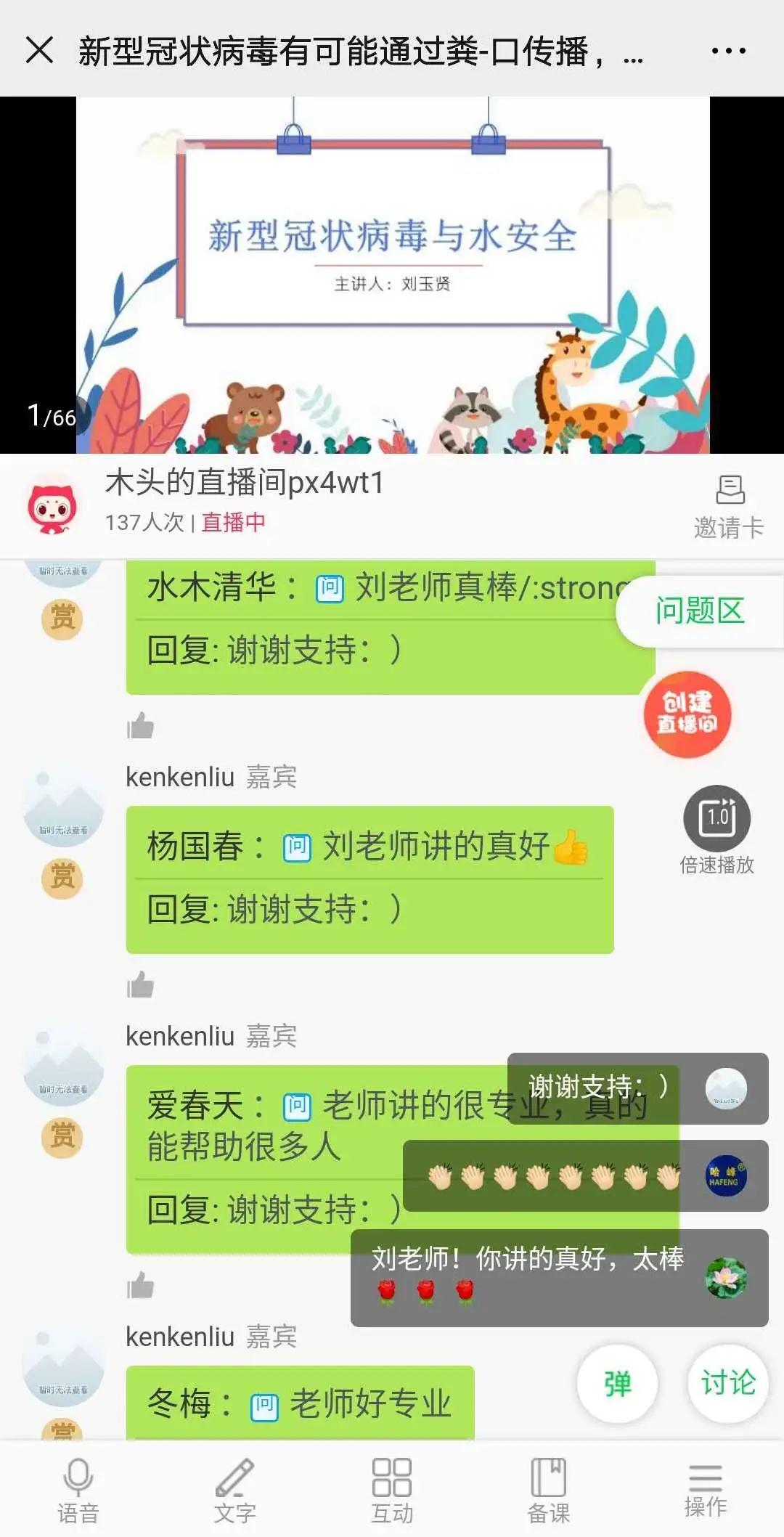Close the live broadcast page
Viewport: 784px width, 1537px height.
pyautogui.click(x=39, y=50)
